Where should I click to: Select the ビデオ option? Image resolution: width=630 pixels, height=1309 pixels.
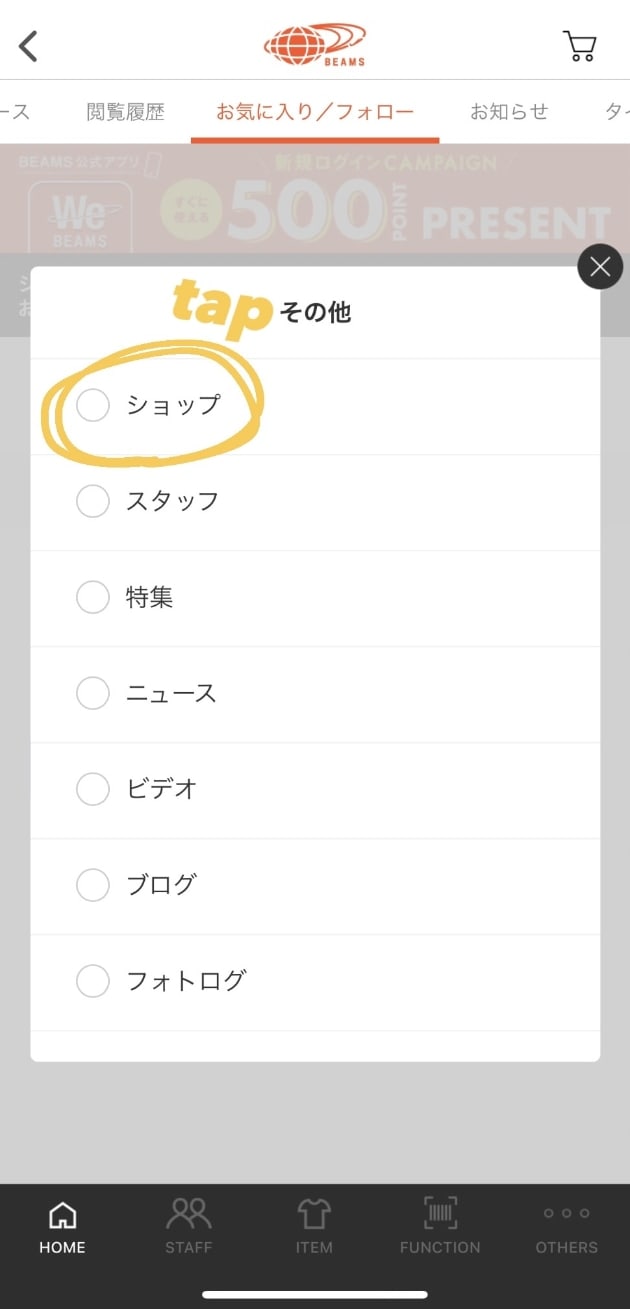click(315, 790)
